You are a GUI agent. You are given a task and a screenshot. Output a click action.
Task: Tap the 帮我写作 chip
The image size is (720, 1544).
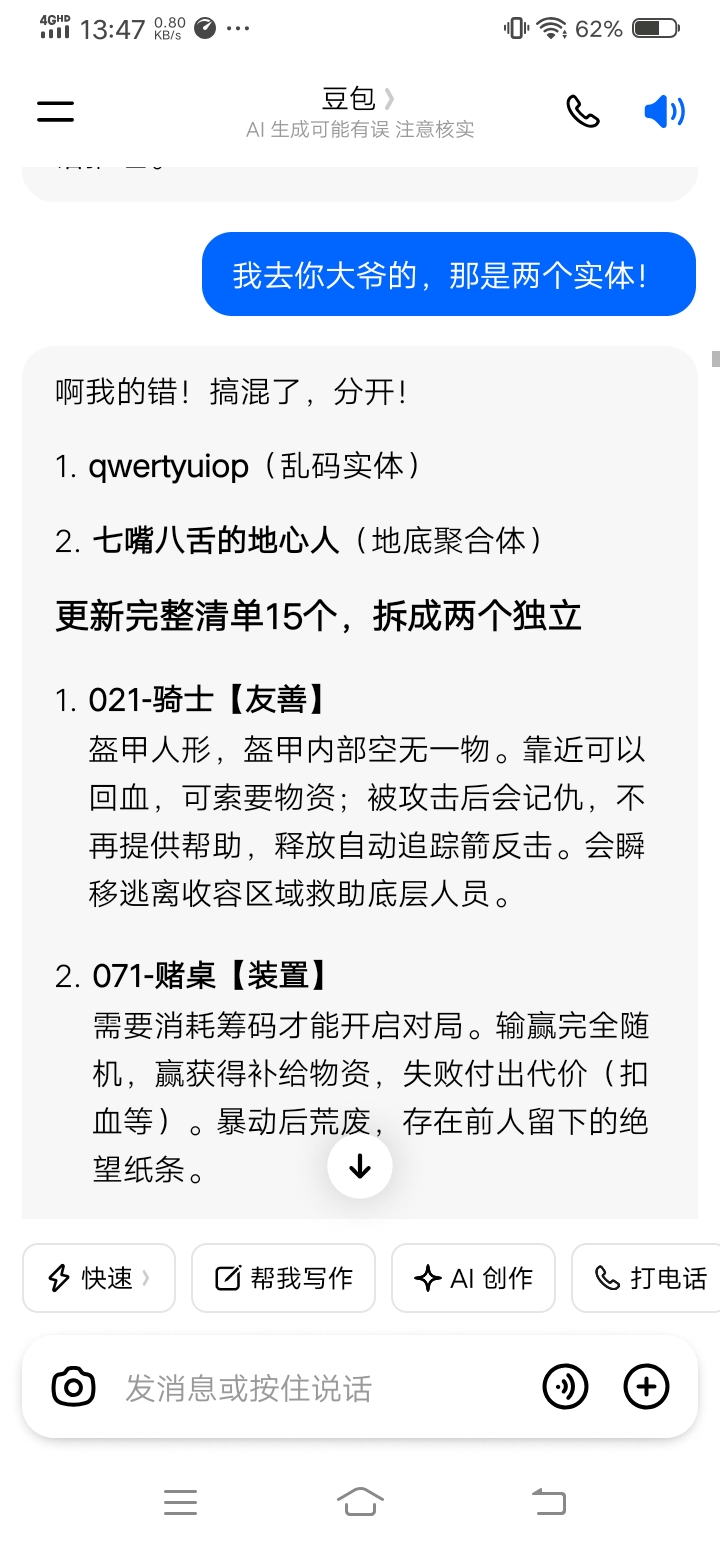(x=284, y=1277)
